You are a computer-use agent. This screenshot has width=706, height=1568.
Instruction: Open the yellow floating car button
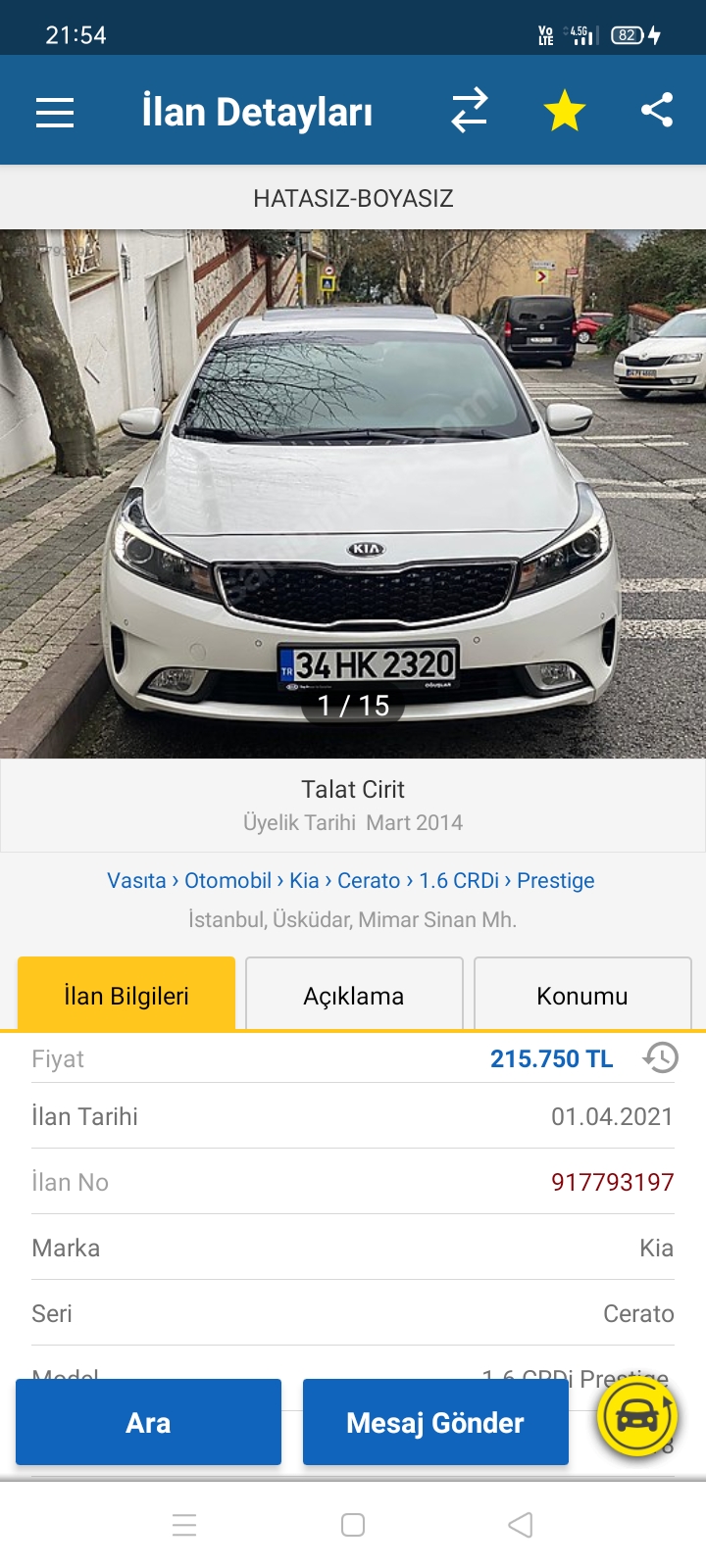click(x=637, y=1417)
